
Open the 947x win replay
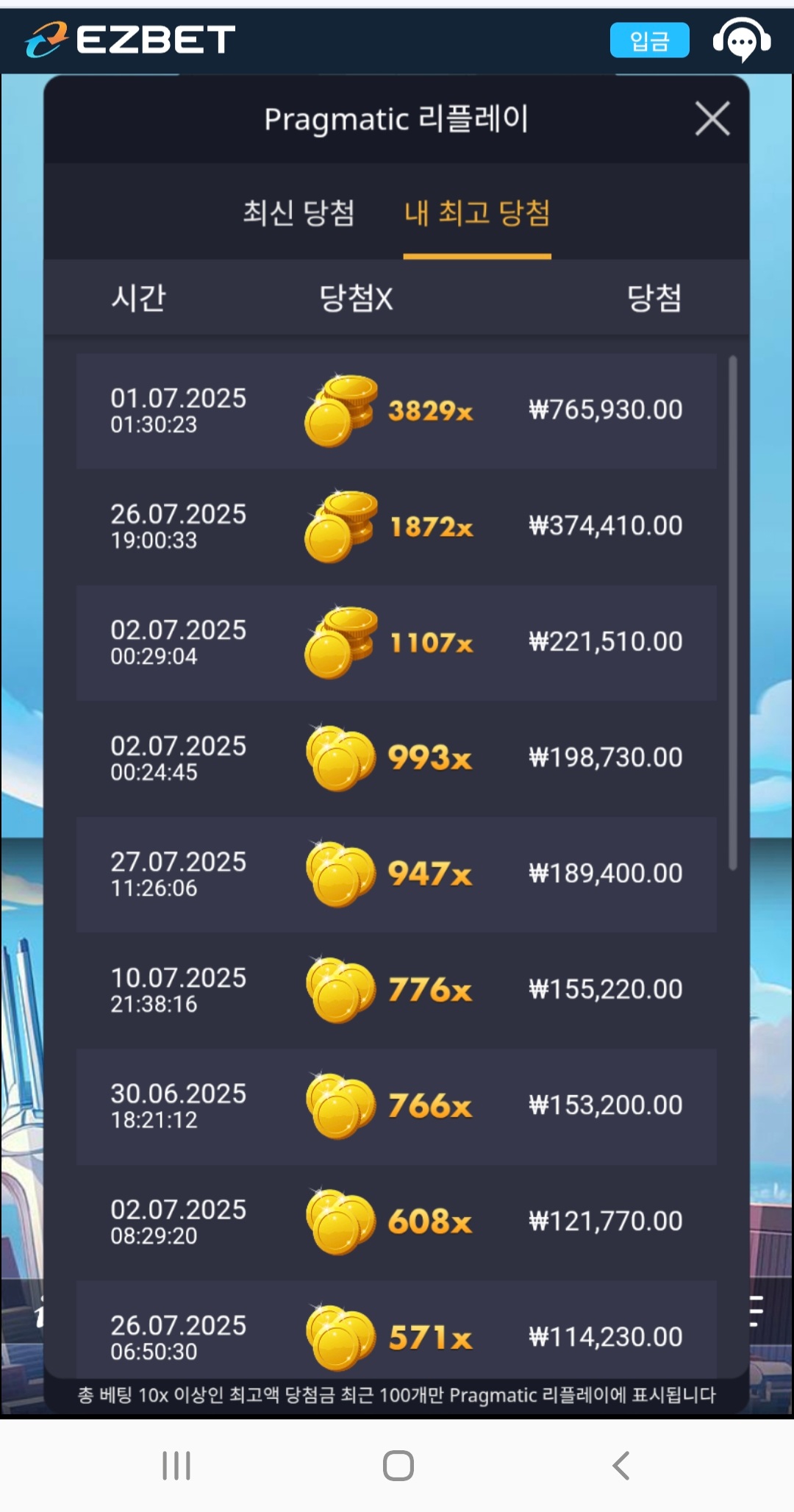pyautogui.click(x=396, y=874)
